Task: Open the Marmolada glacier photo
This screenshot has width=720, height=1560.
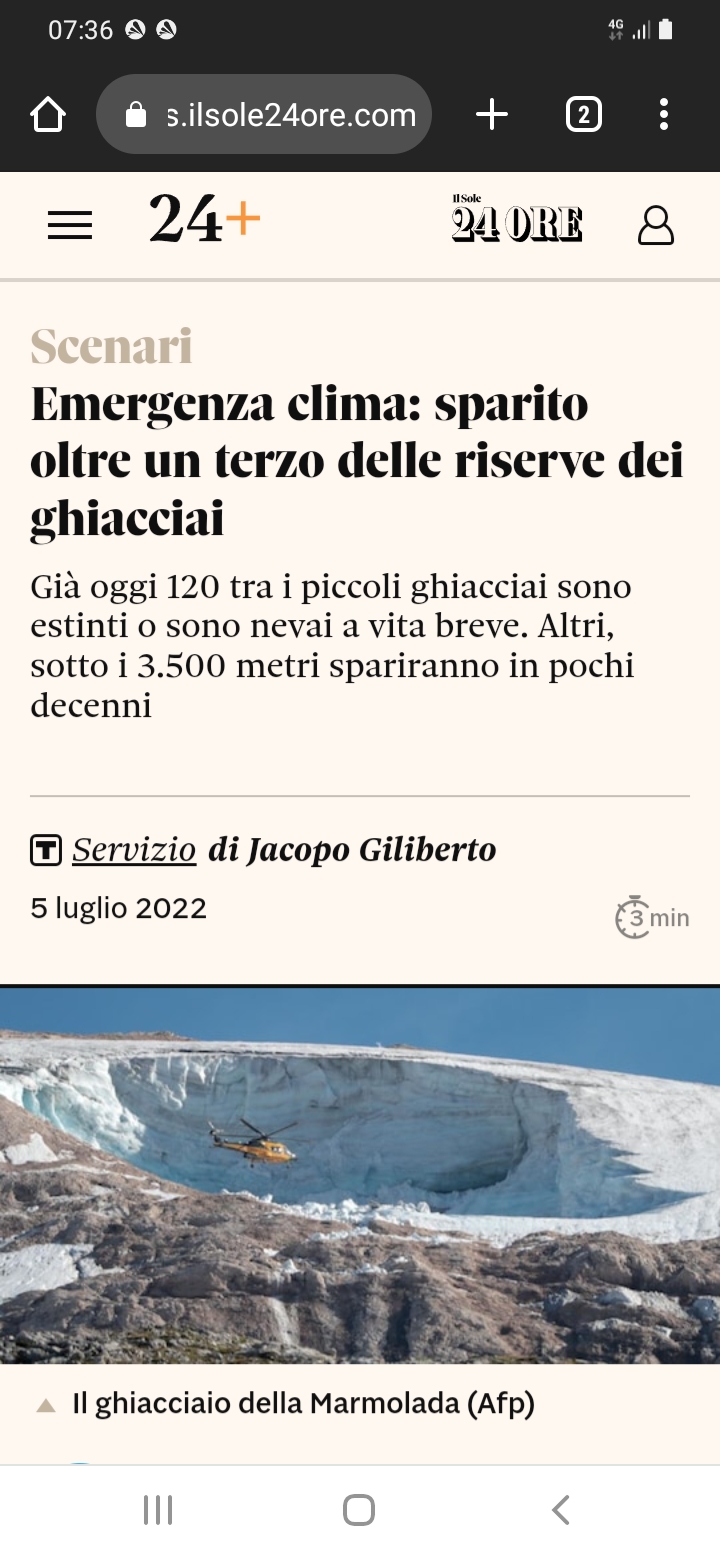Action: 360,1175
